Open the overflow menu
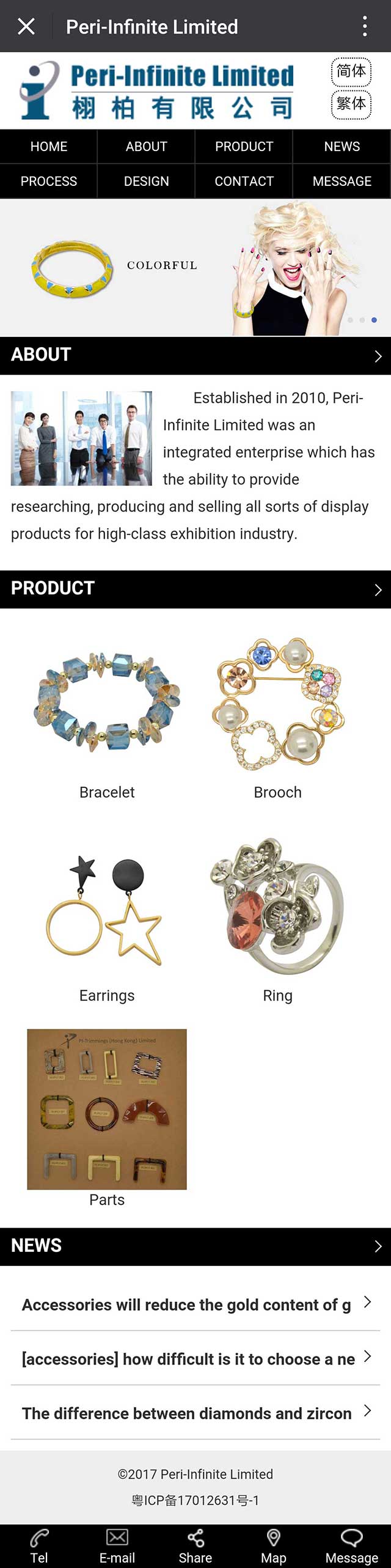 coord(365,26)
